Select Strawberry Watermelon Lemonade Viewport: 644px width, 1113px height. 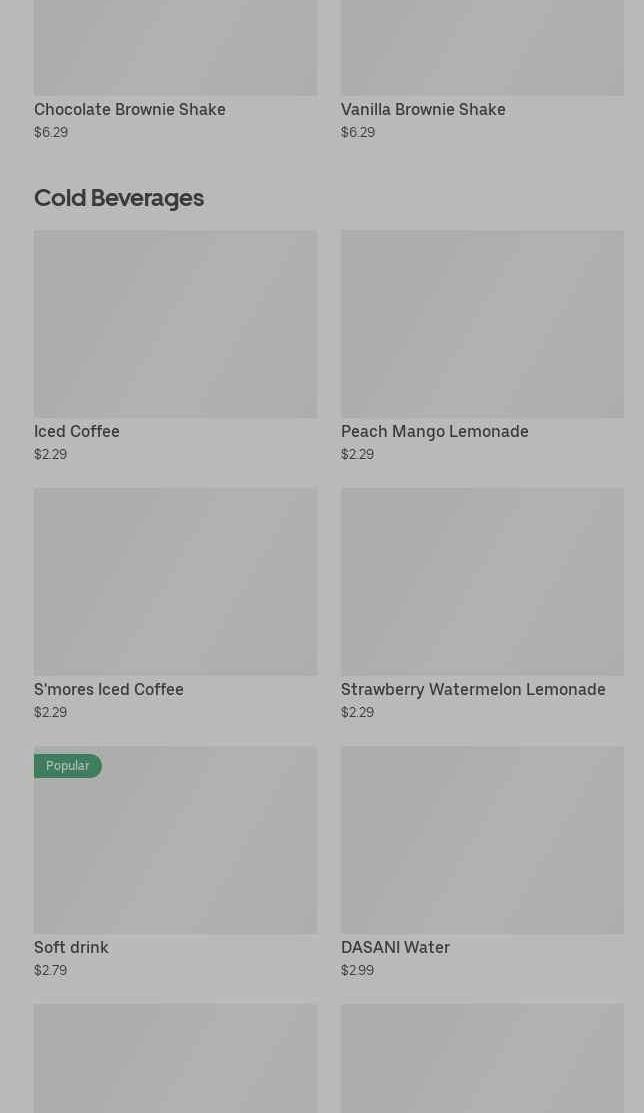[482, 604]
